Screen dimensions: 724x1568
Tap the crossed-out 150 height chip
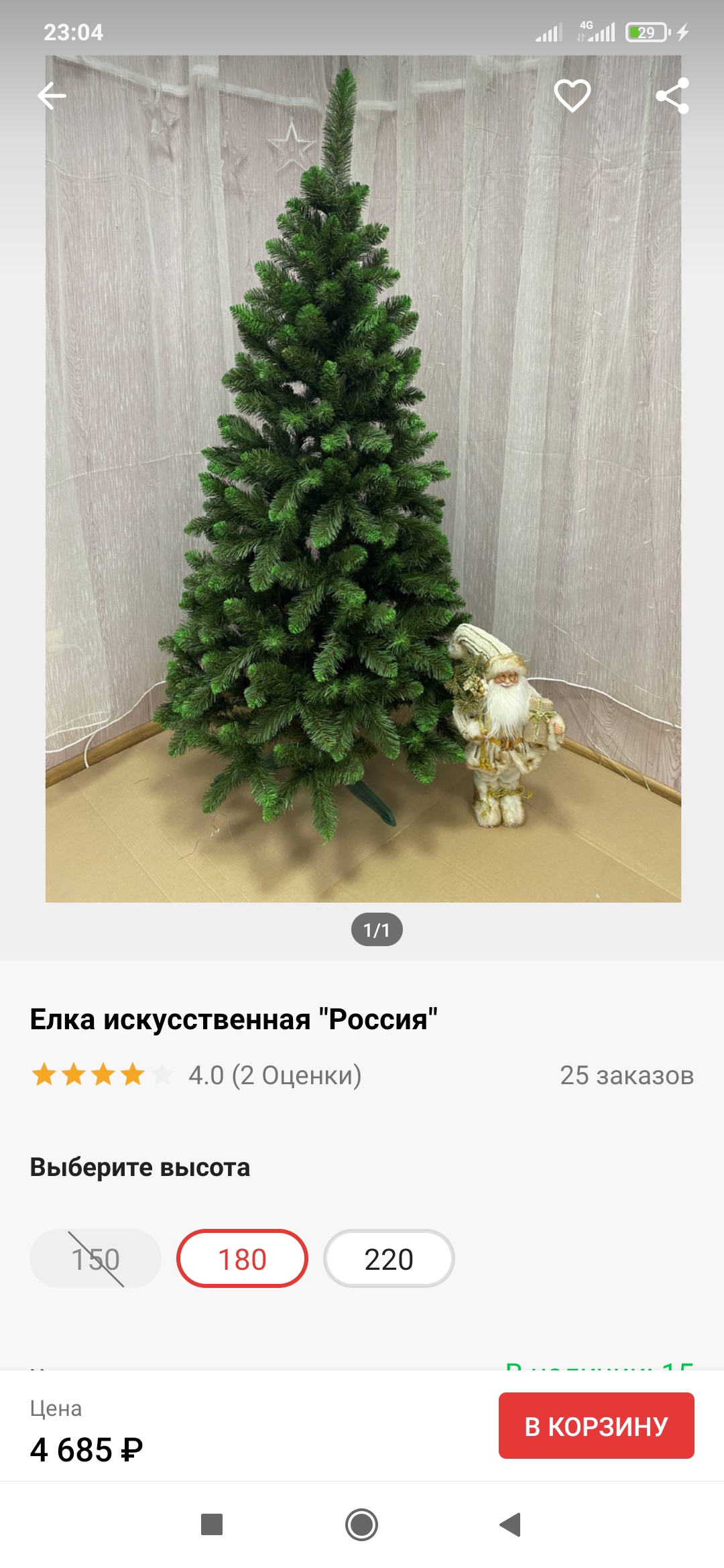(95, 1258)
